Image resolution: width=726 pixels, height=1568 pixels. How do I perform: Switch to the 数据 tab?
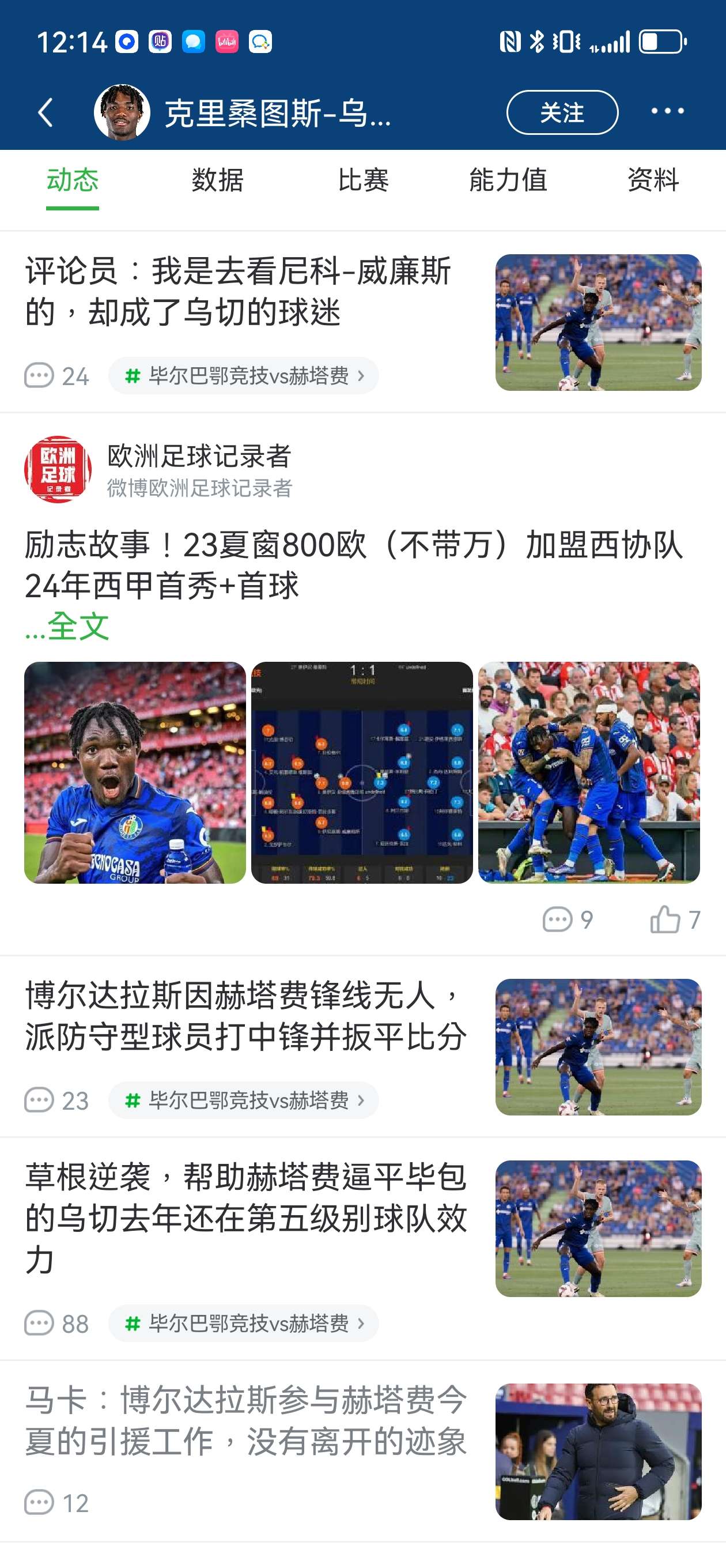pyautogui.click(x=217, y=180)
